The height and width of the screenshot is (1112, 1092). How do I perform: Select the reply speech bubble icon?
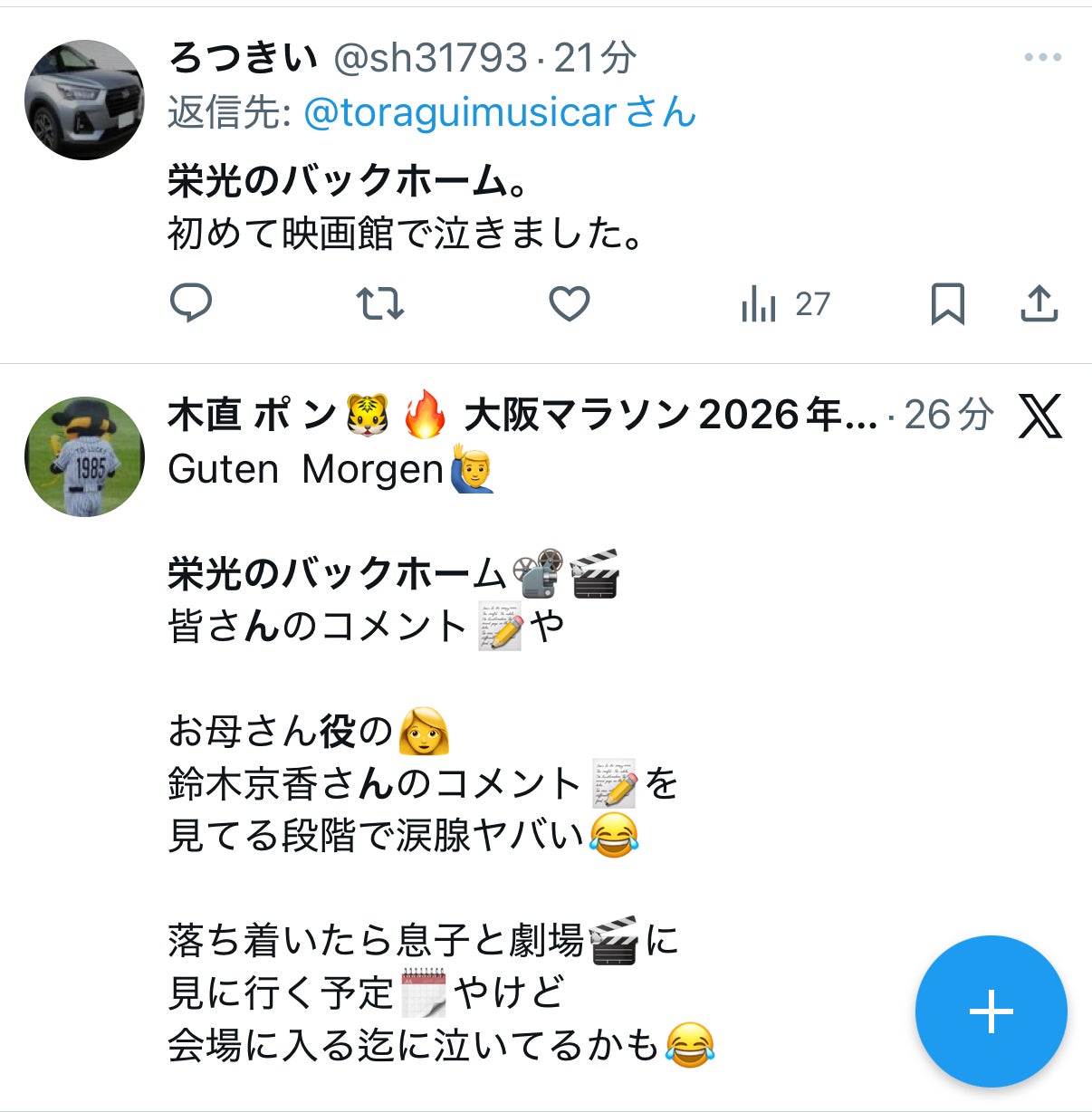click(193, 305)
